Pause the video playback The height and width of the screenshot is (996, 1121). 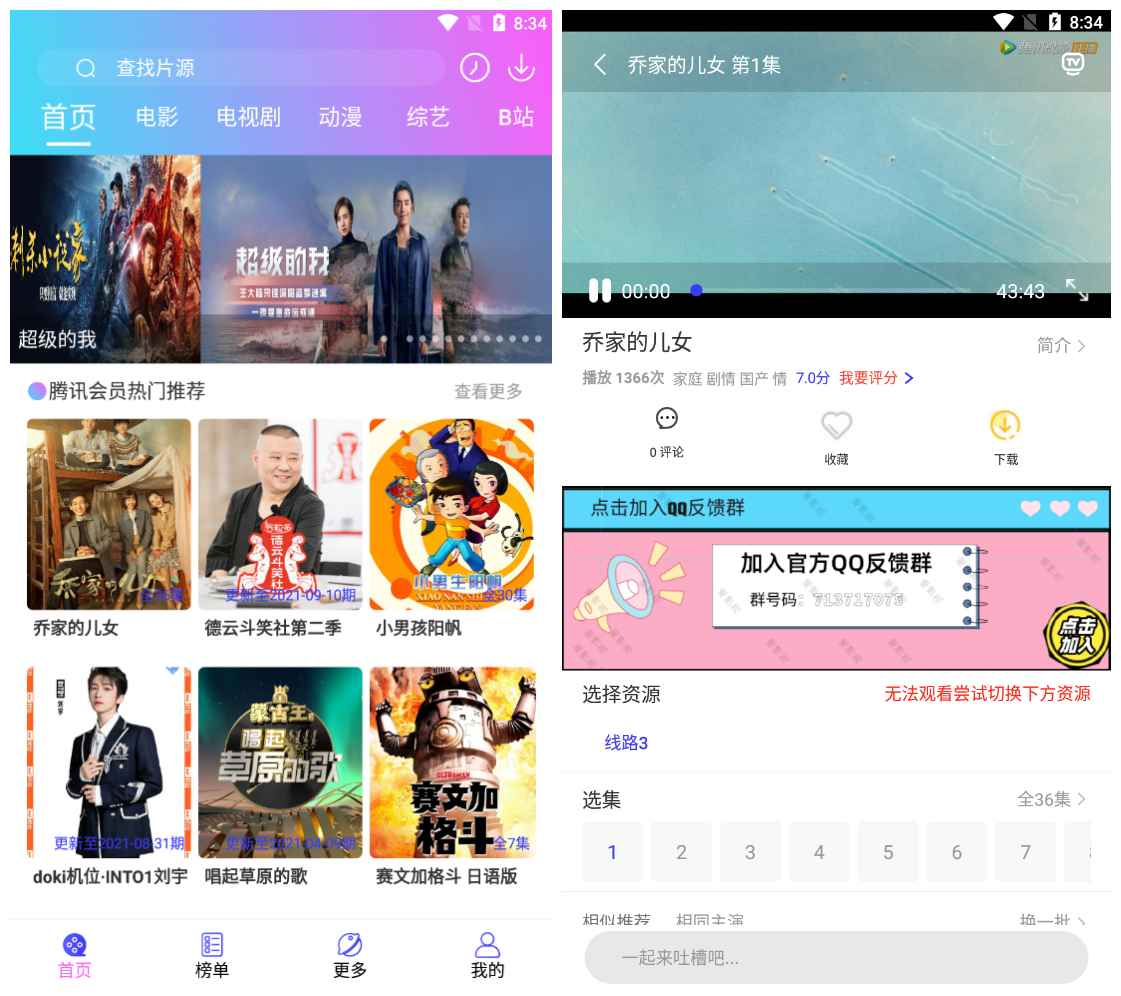600,291
